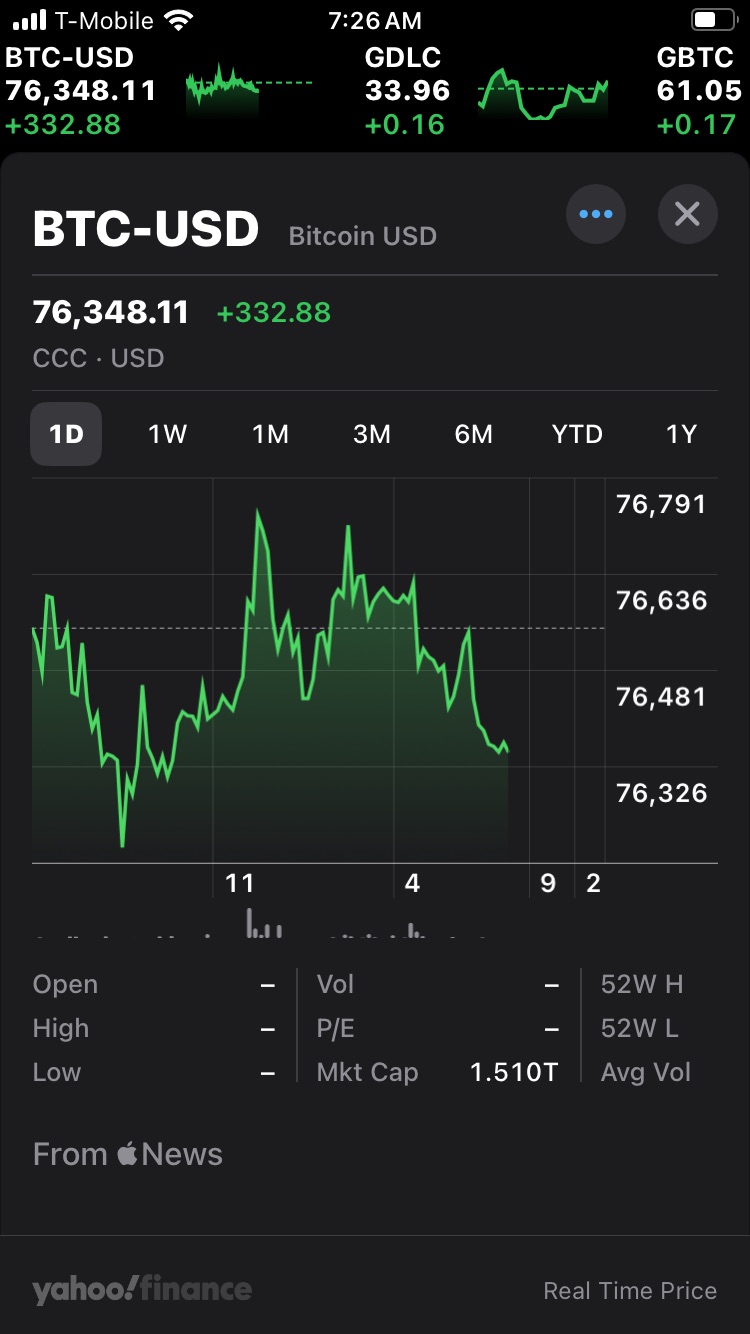
Task: Close the BTC-USD detail sheet
Action: (x=687, y=214)
